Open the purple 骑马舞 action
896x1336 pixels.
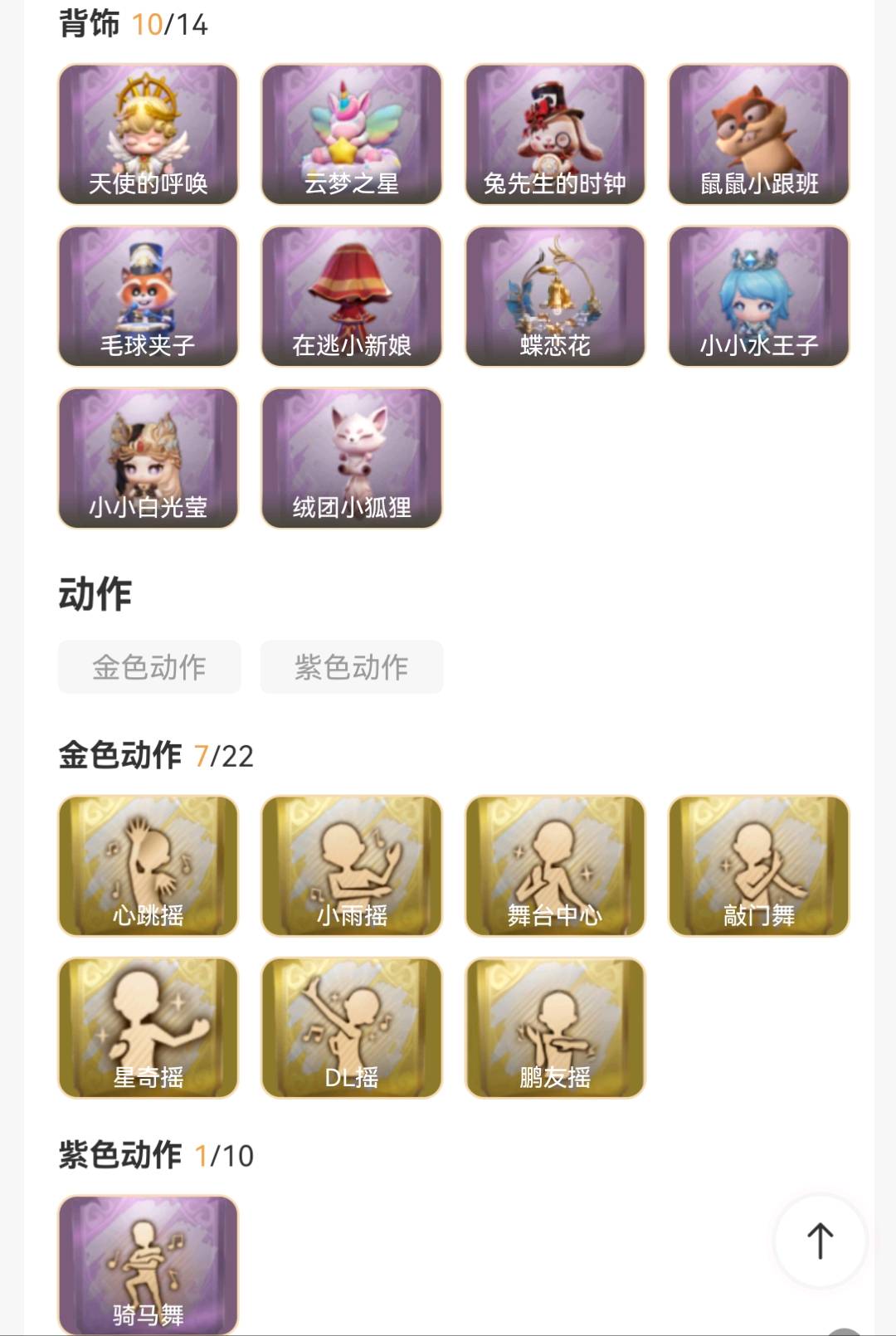tap(149, 1265)
